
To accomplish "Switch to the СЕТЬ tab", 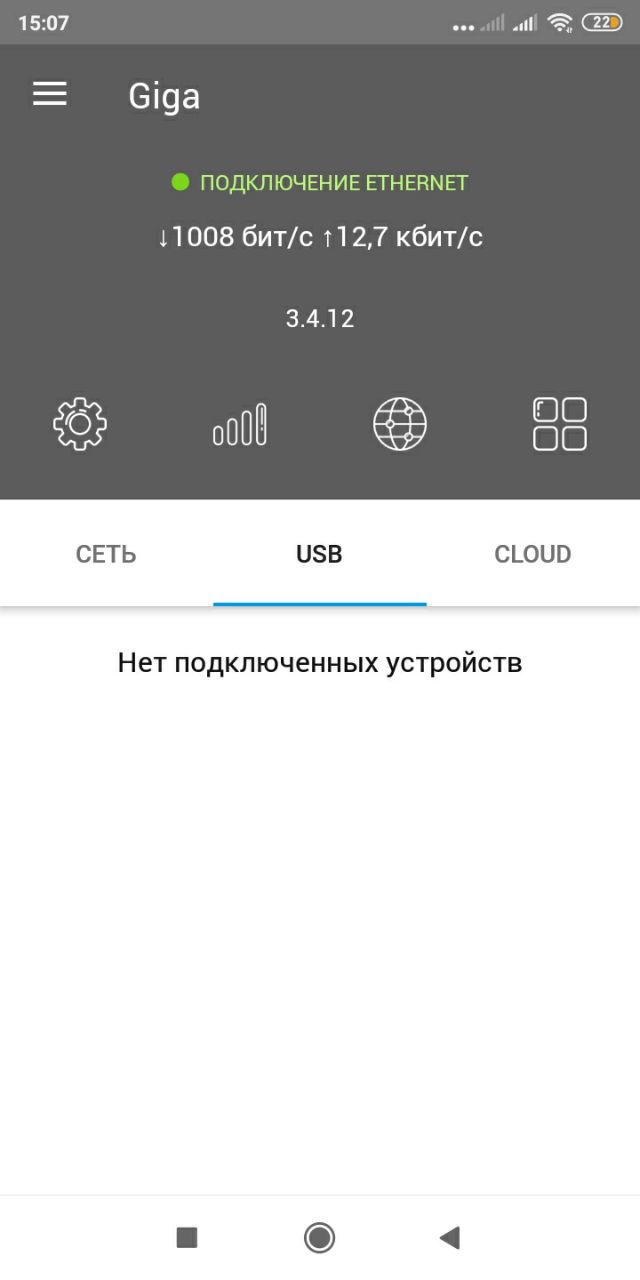I will tap(106, 554).
